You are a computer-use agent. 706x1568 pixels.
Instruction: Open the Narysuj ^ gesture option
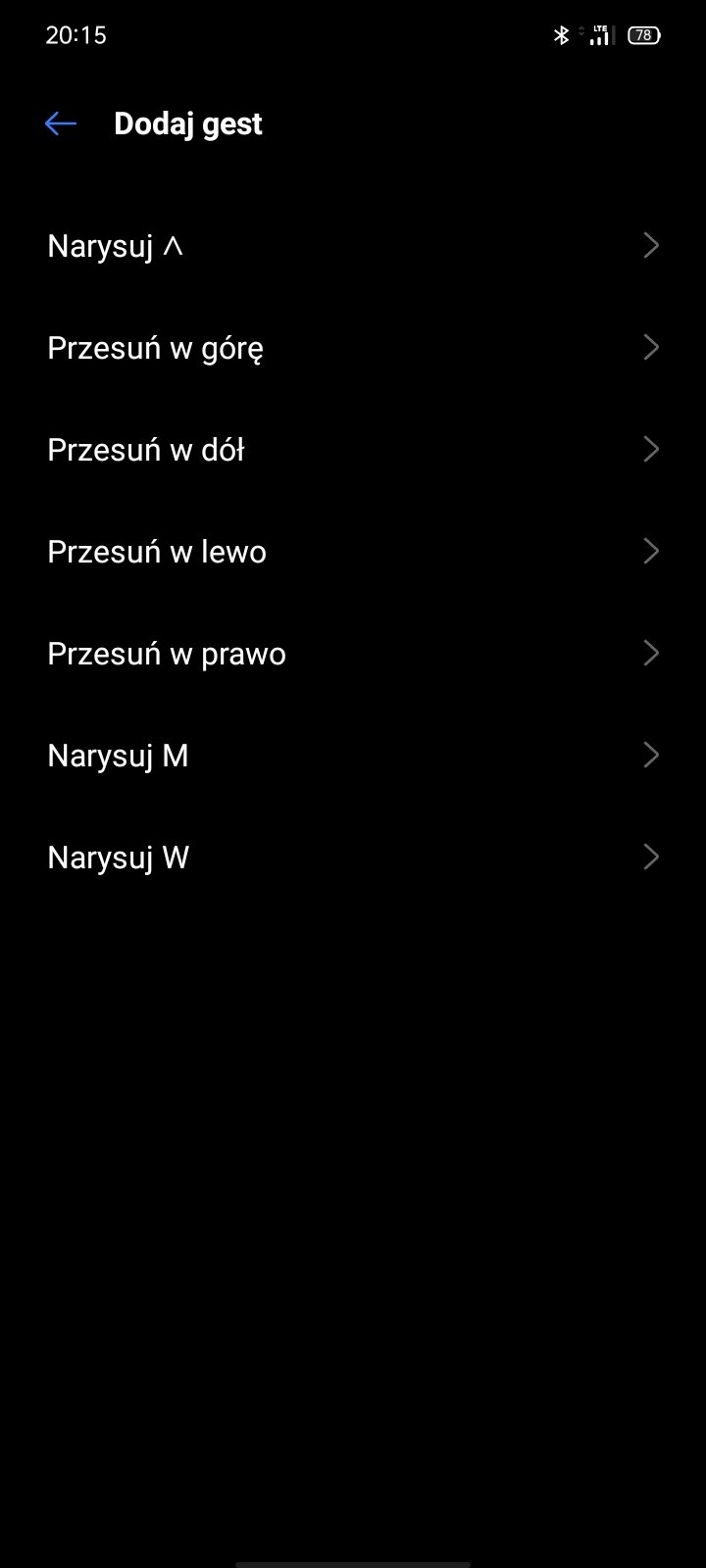[x=353, y=246]
